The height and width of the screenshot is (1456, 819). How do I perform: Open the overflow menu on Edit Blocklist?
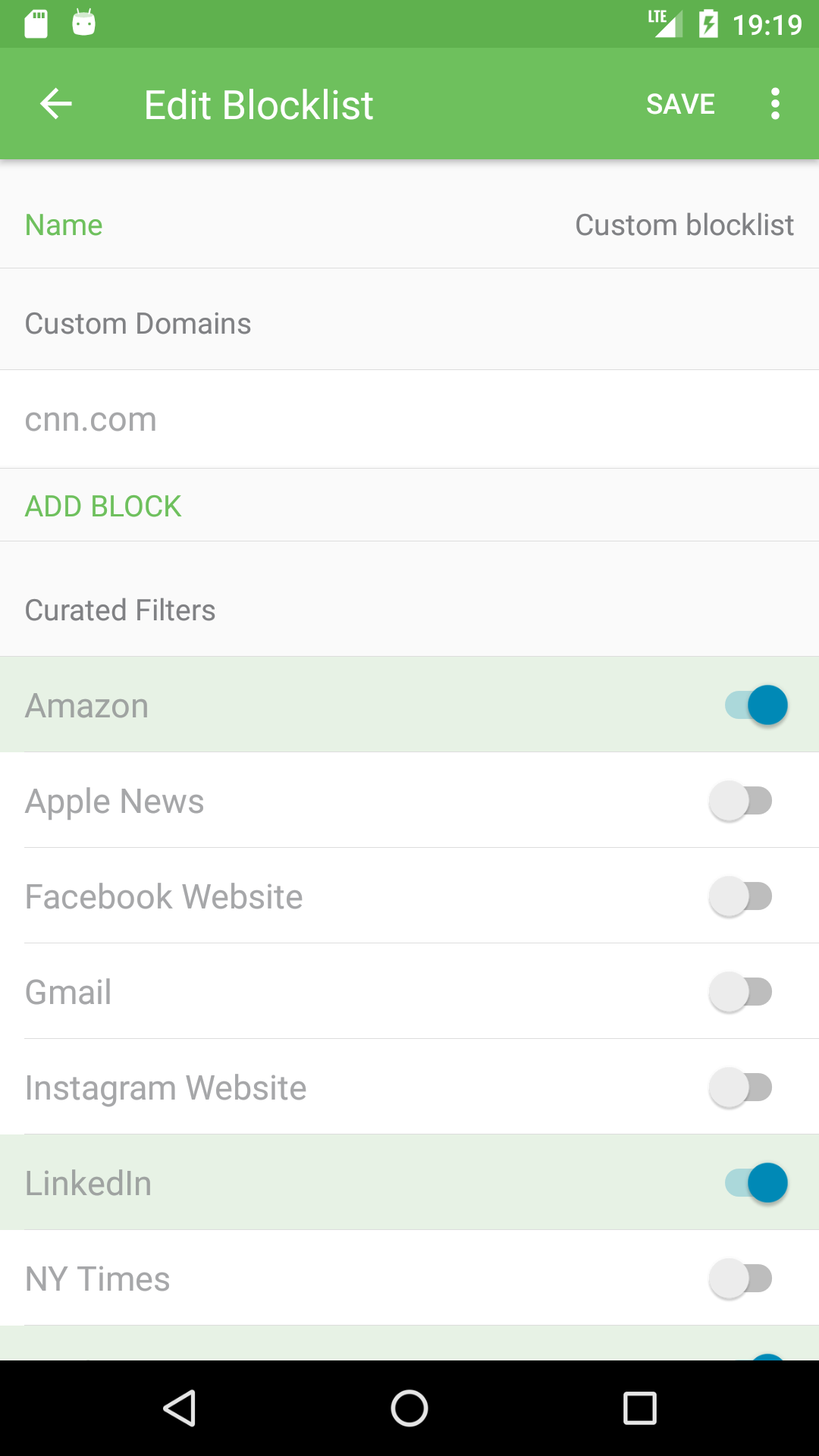(x=774, y=104)
